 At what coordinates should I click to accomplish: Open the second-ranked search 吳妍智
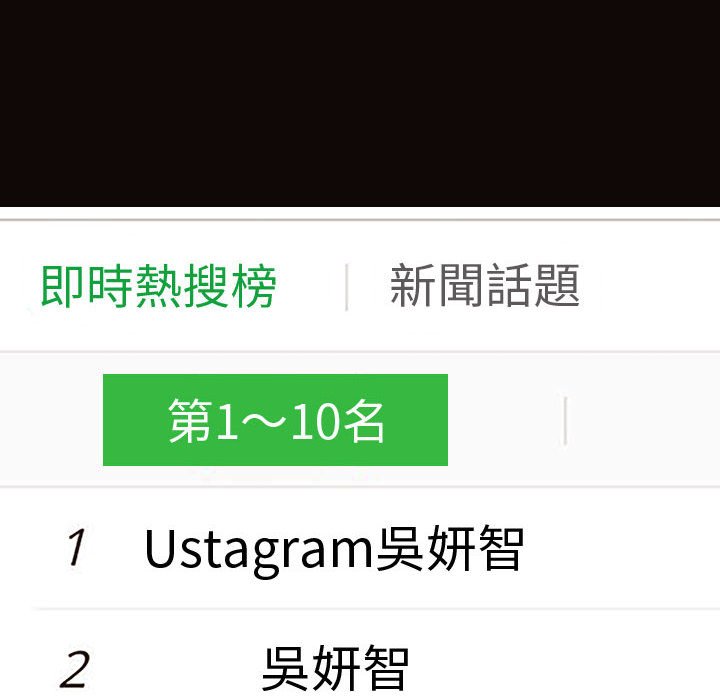coord(335,668)
